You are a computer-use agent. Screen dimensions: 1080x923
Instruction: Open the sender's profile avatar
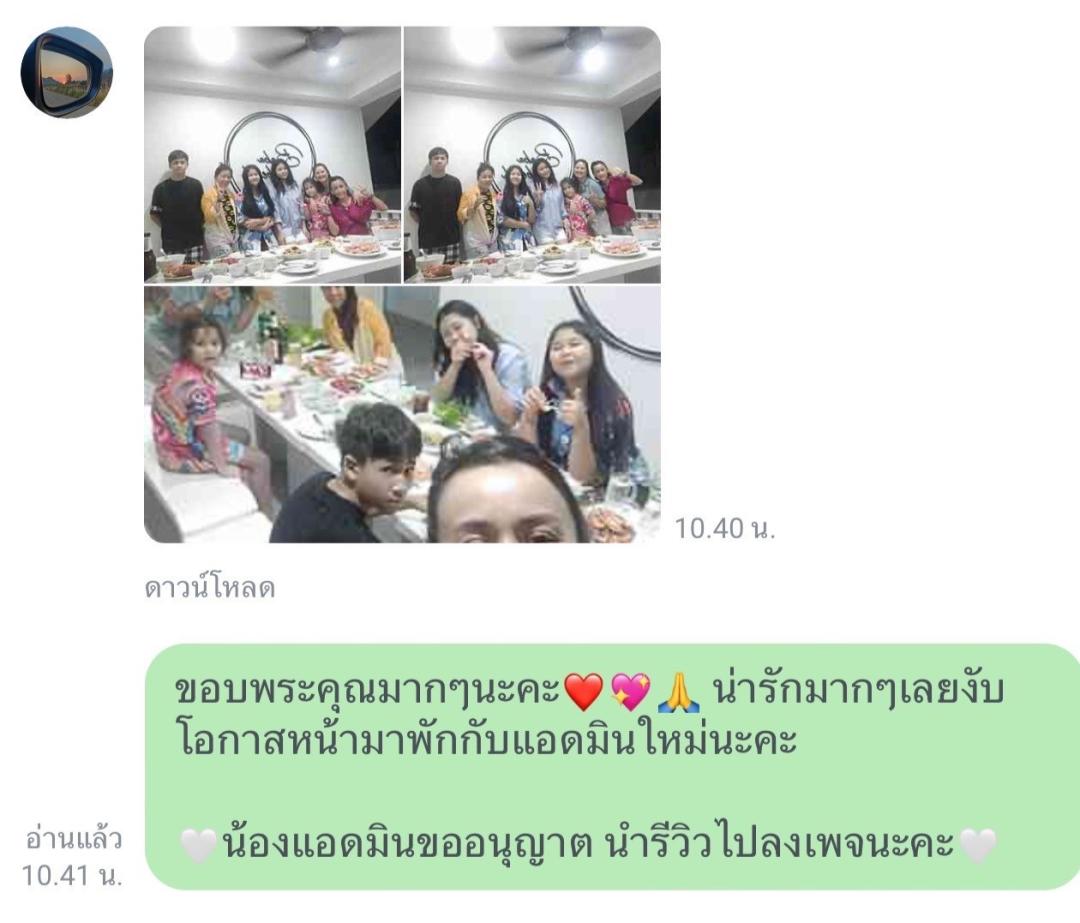click(66, 72)
